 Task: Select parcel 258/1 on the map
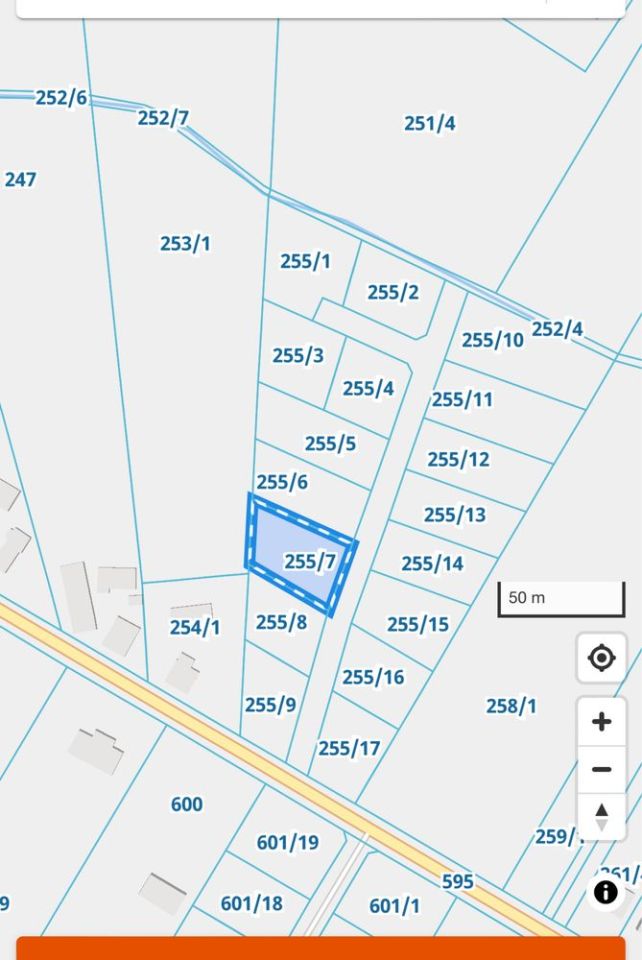511,706
